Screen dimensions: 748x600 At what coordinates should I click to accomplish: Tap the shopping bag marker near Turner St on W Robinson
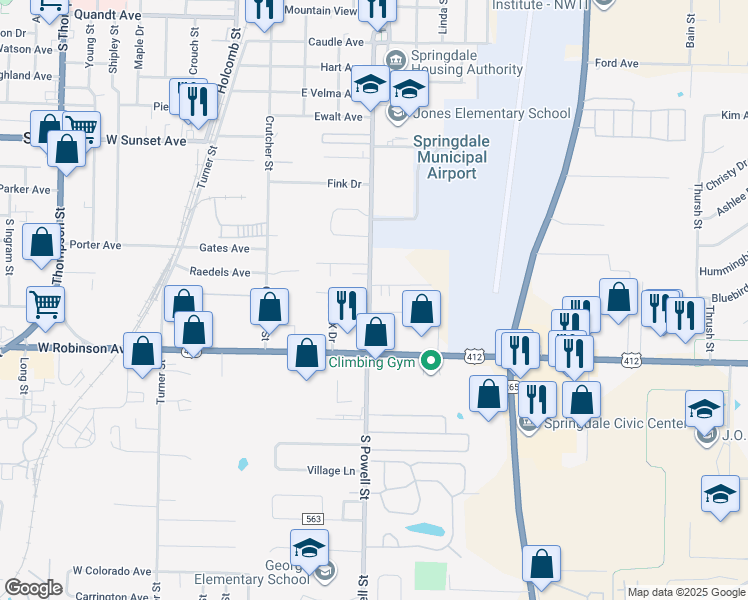coord(143,351)
